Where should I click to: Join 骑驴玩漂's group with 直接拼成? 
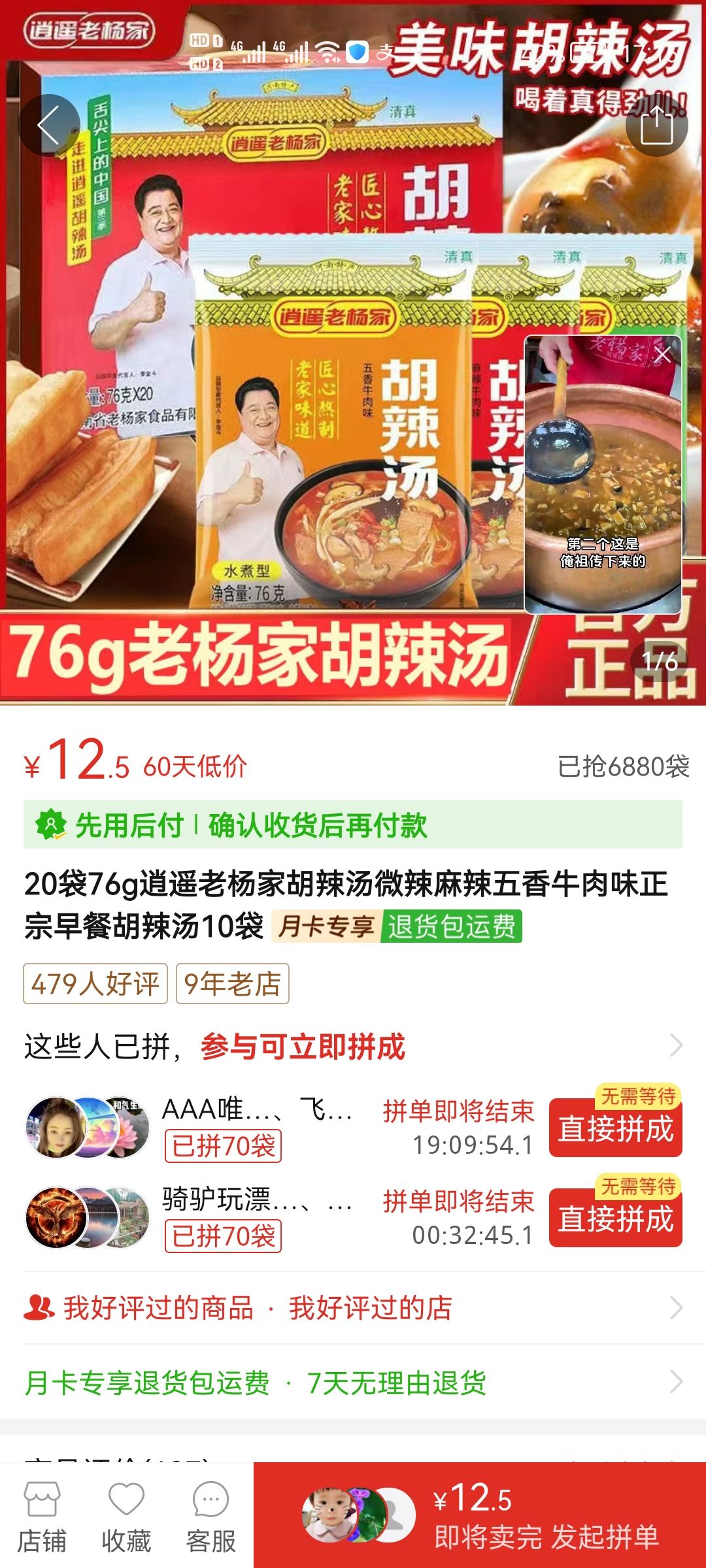(615, 1218)
